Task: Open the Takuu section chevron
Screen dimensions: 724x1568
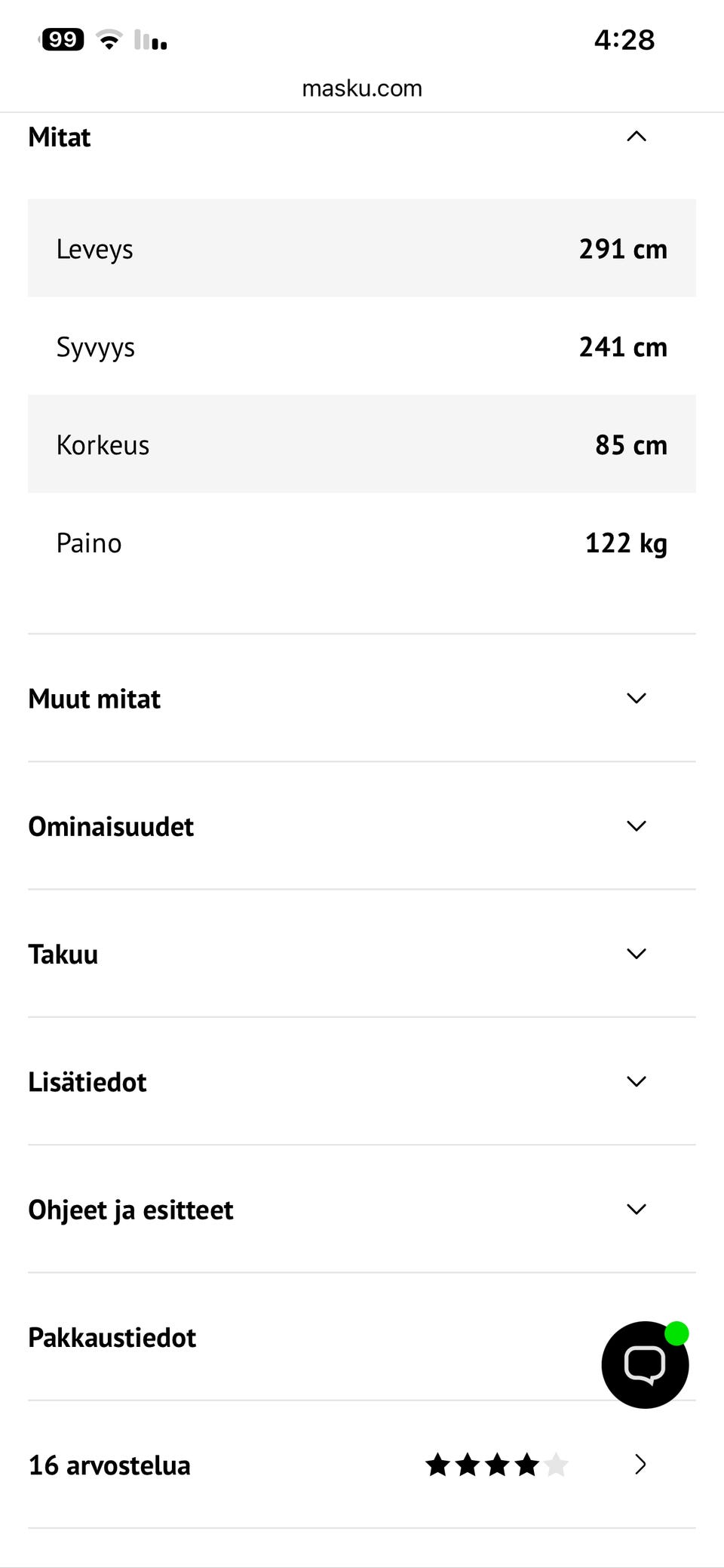Action: pos(637,953)
